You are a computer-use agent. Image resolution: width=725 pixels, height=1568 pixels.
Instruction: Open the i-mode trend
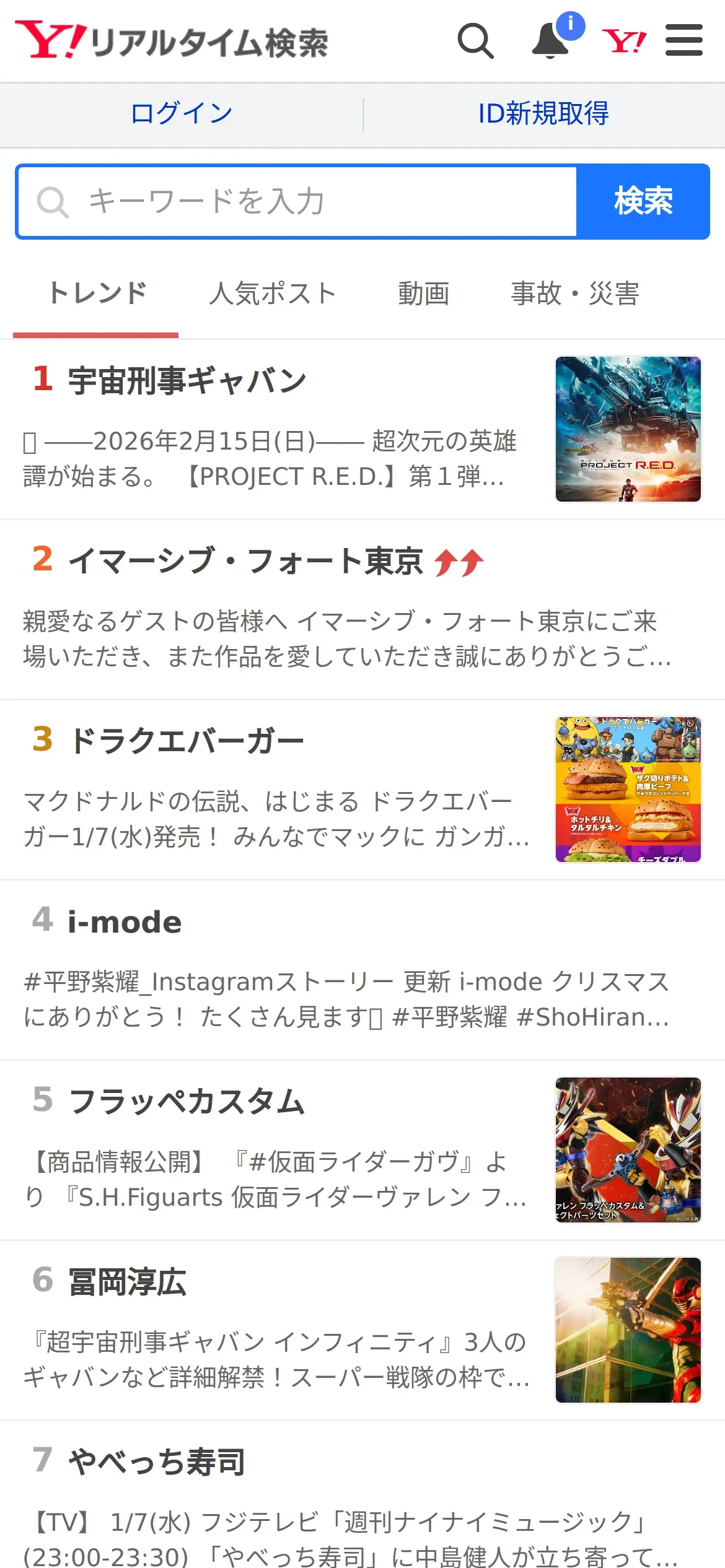click(x=125, y=921)
